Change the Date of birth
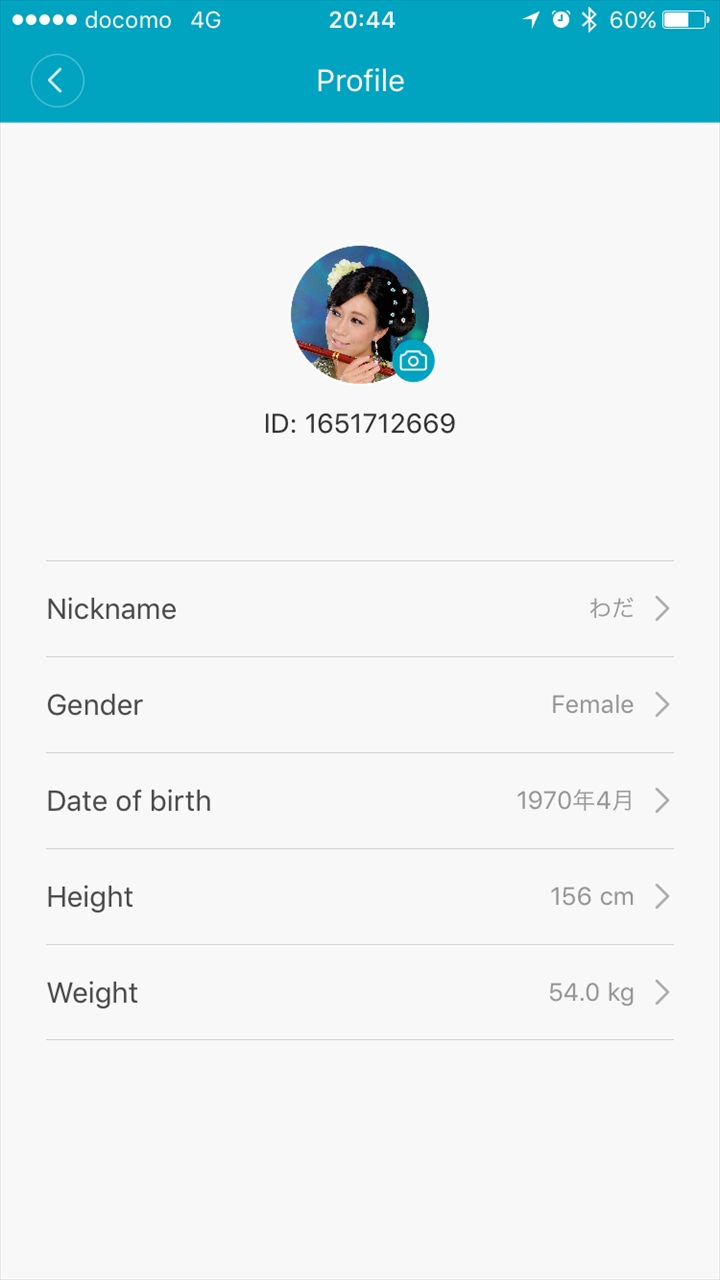 click(360, 801)
